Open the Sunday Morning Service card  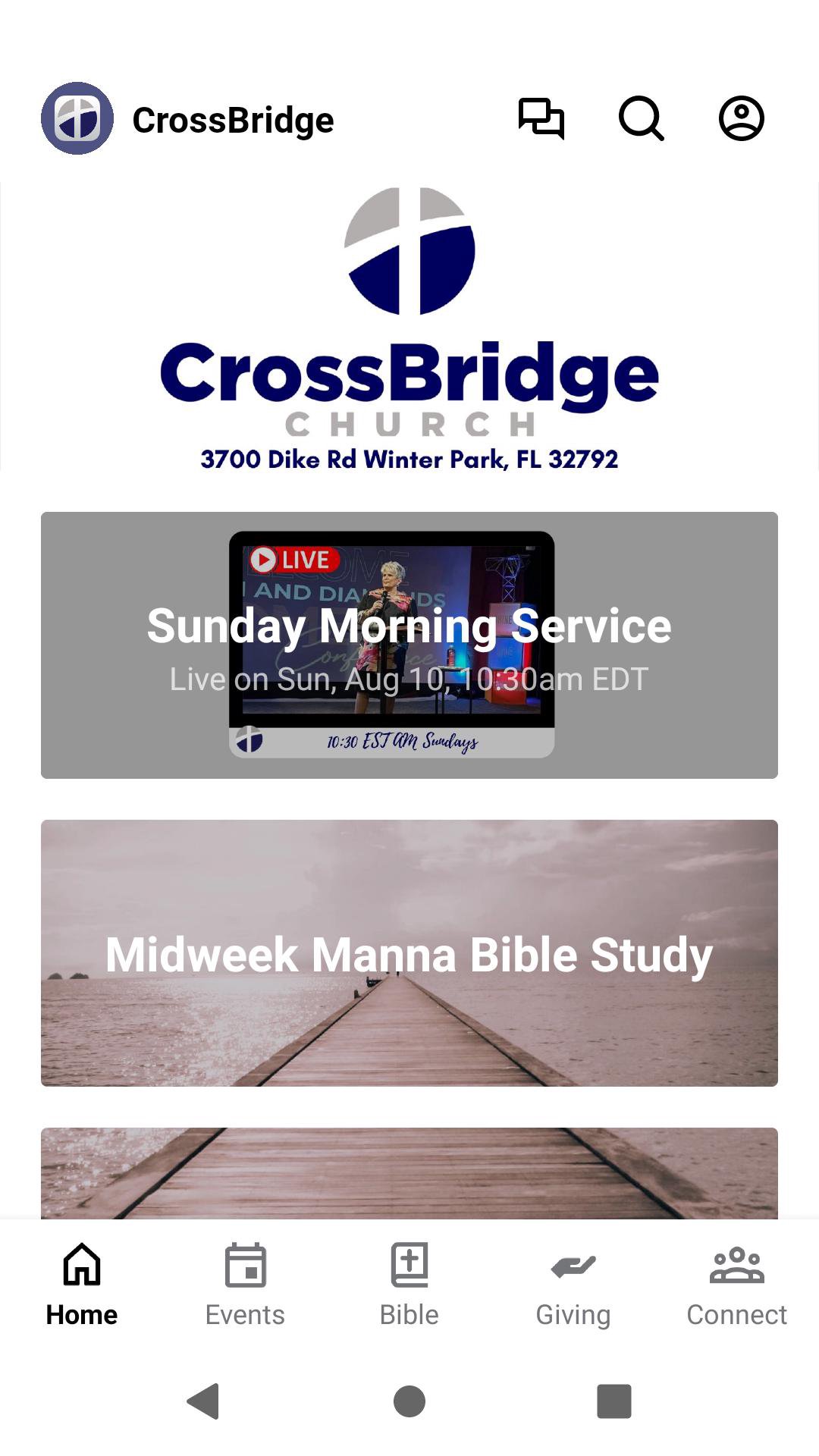tap(409, 645)
